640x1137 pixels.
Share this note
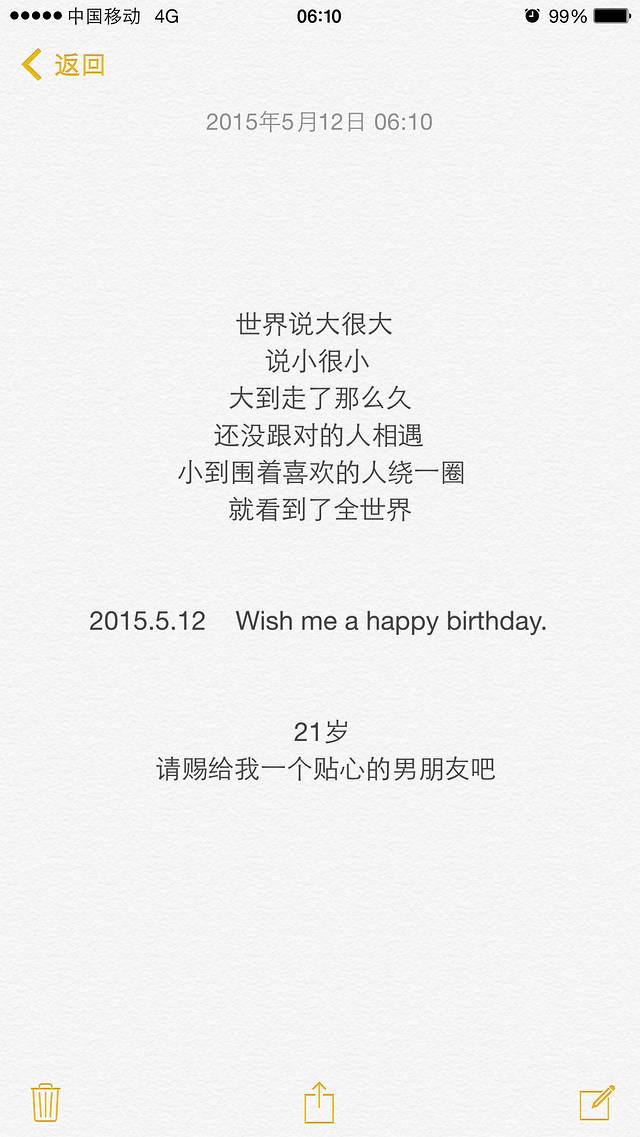319,1101
